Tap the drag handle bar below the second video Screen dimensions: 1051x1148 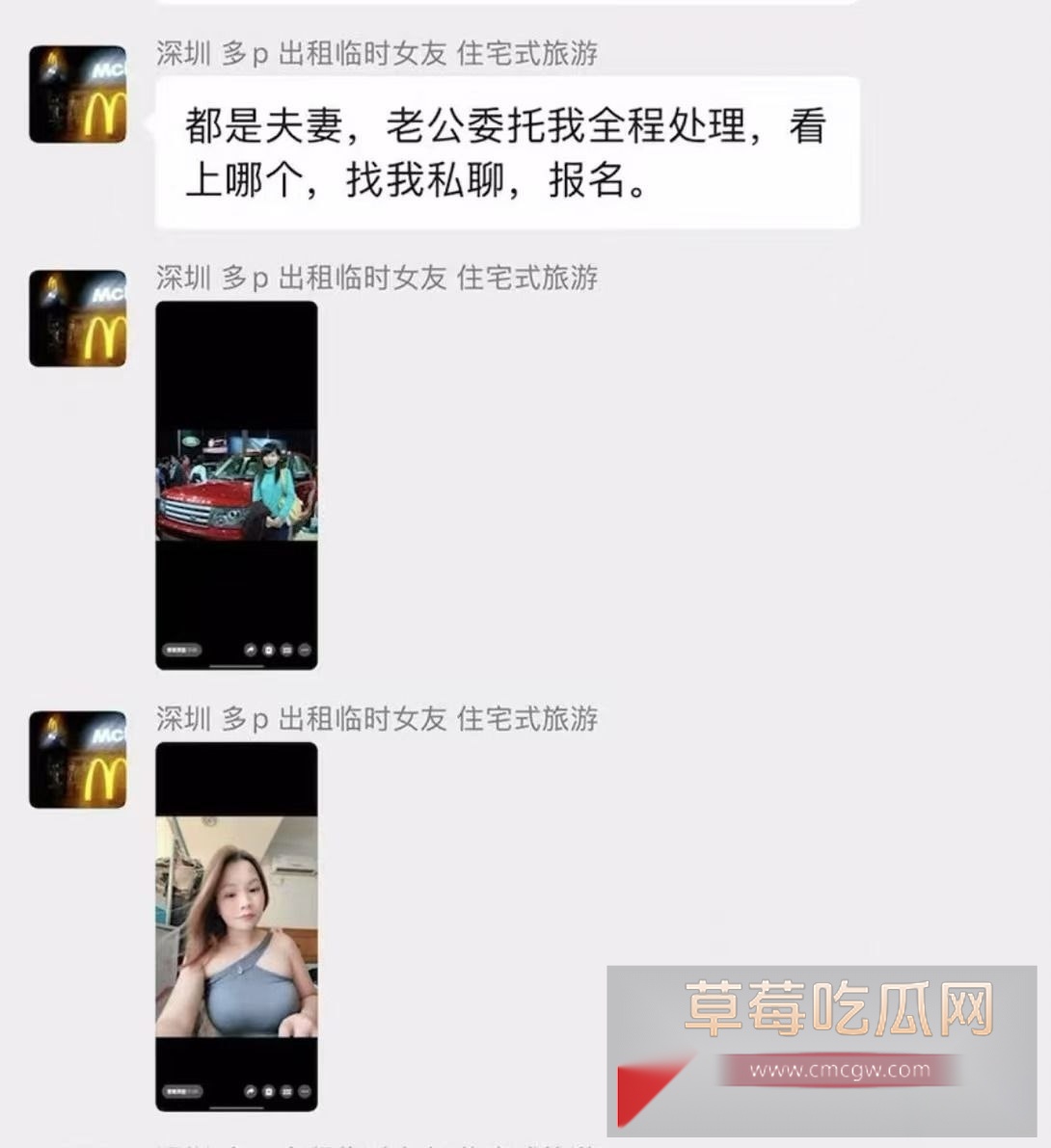pyautogui.click(x=237, y=1108)
